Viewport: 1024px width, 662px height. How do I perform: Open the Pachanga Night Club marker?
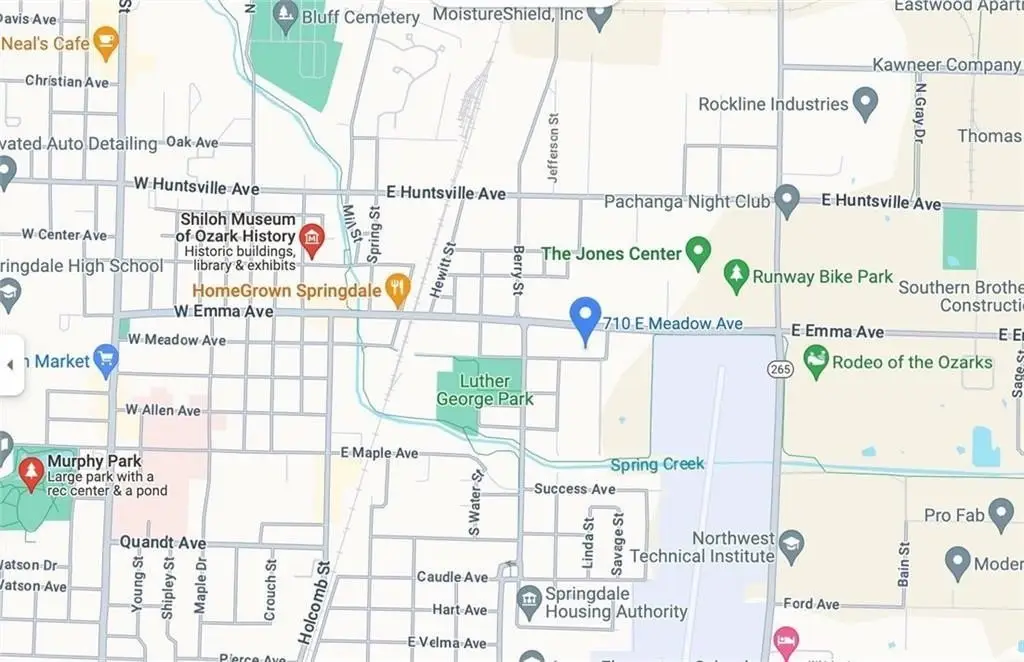[787, 200]
